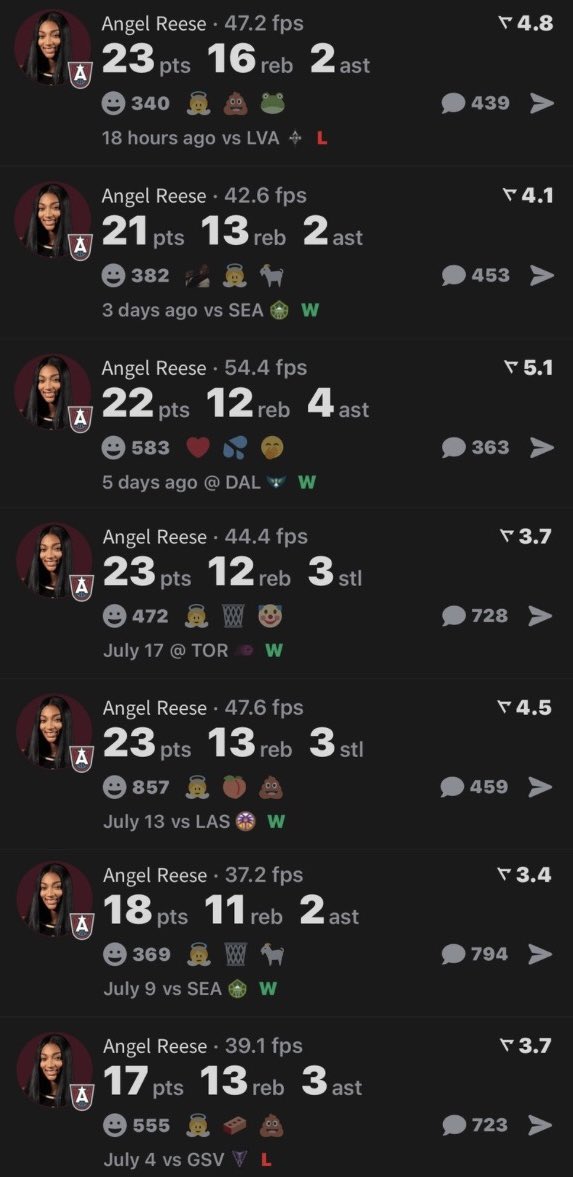View the 453 comments on 3 days ago SEA game
573x1177 pixels.
click(x=475, y=275)
